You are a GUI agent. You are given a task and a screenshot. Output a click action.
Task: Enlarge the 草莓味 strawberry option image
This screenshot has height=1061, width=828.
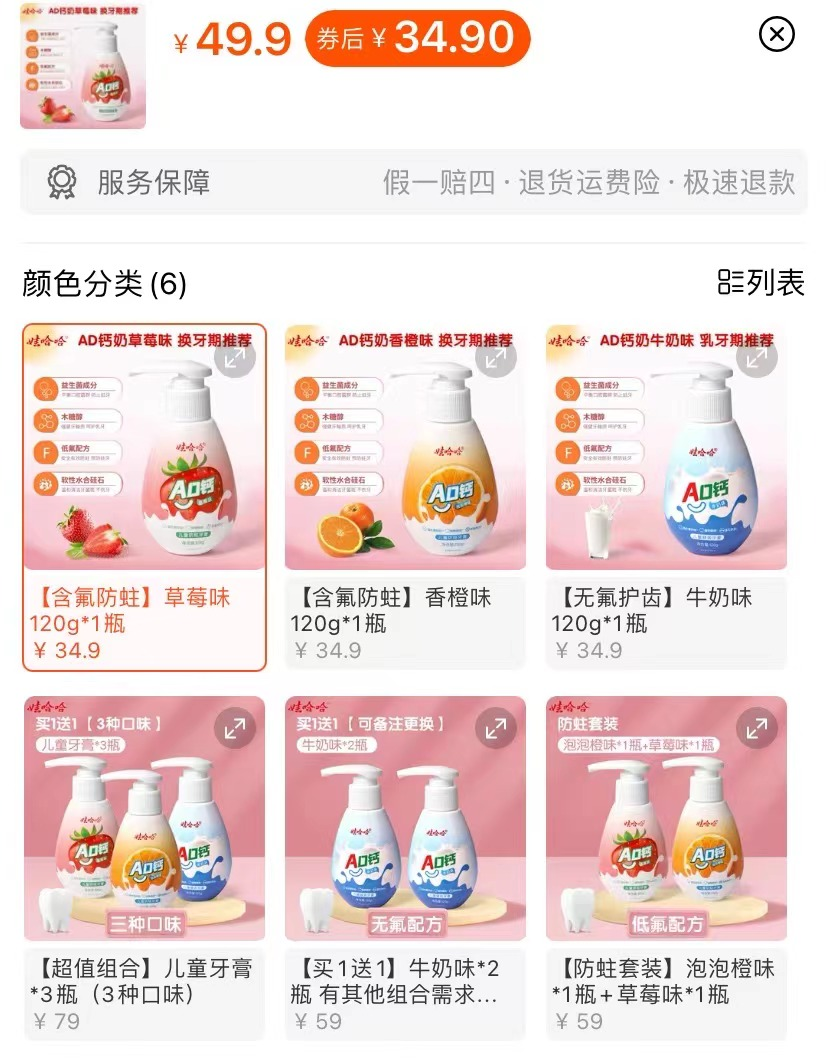click(235, 358)
